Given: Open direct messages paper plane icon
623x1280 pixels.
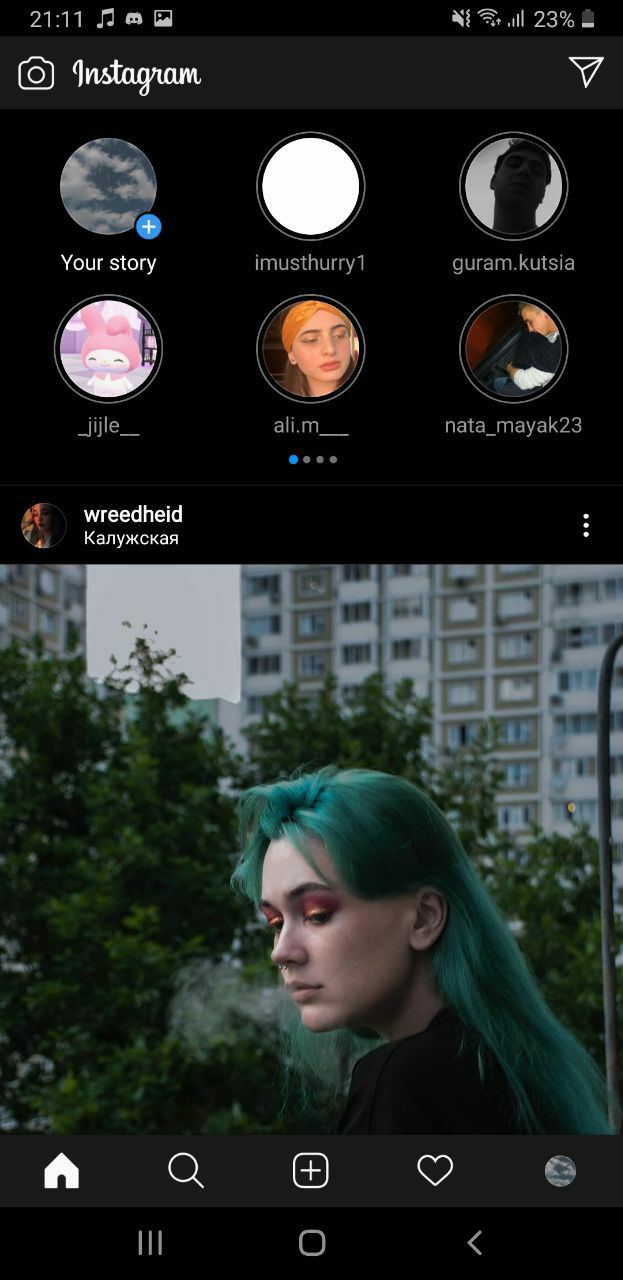Looking at the screenshot, I should (x=586, y=72).
